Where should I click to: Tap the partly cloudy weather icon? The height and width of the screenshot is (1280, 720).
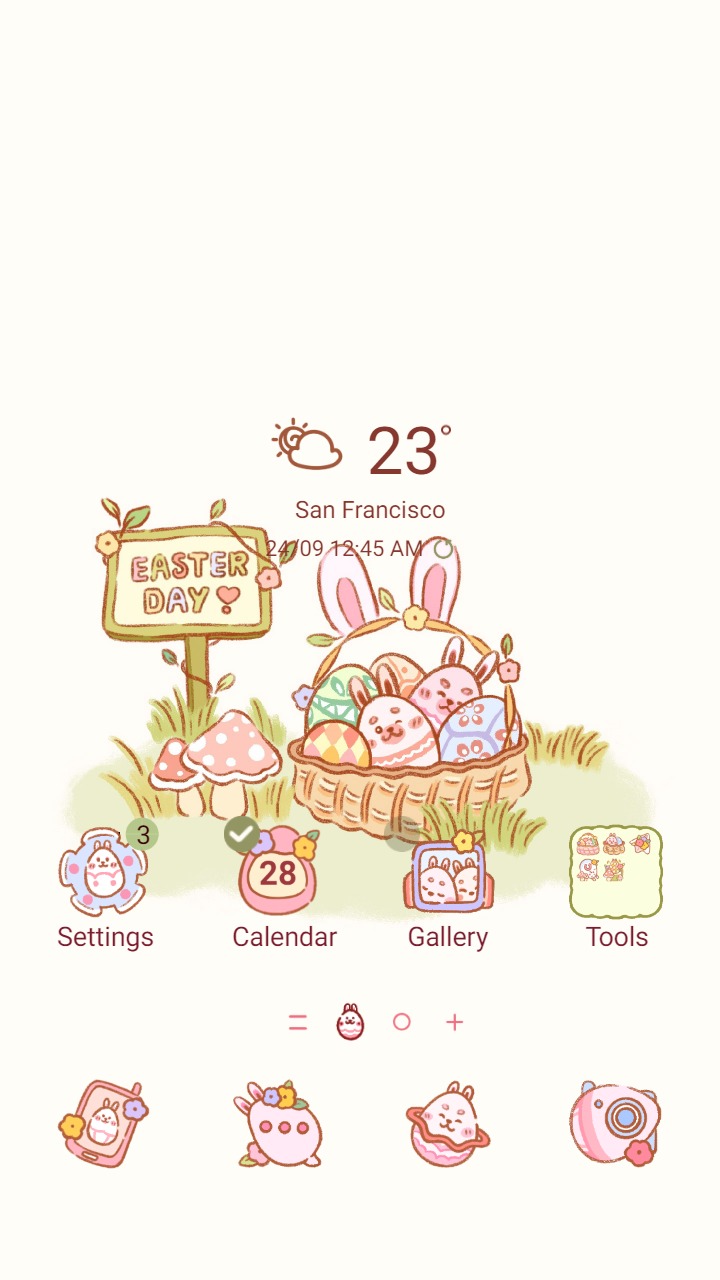306,444
